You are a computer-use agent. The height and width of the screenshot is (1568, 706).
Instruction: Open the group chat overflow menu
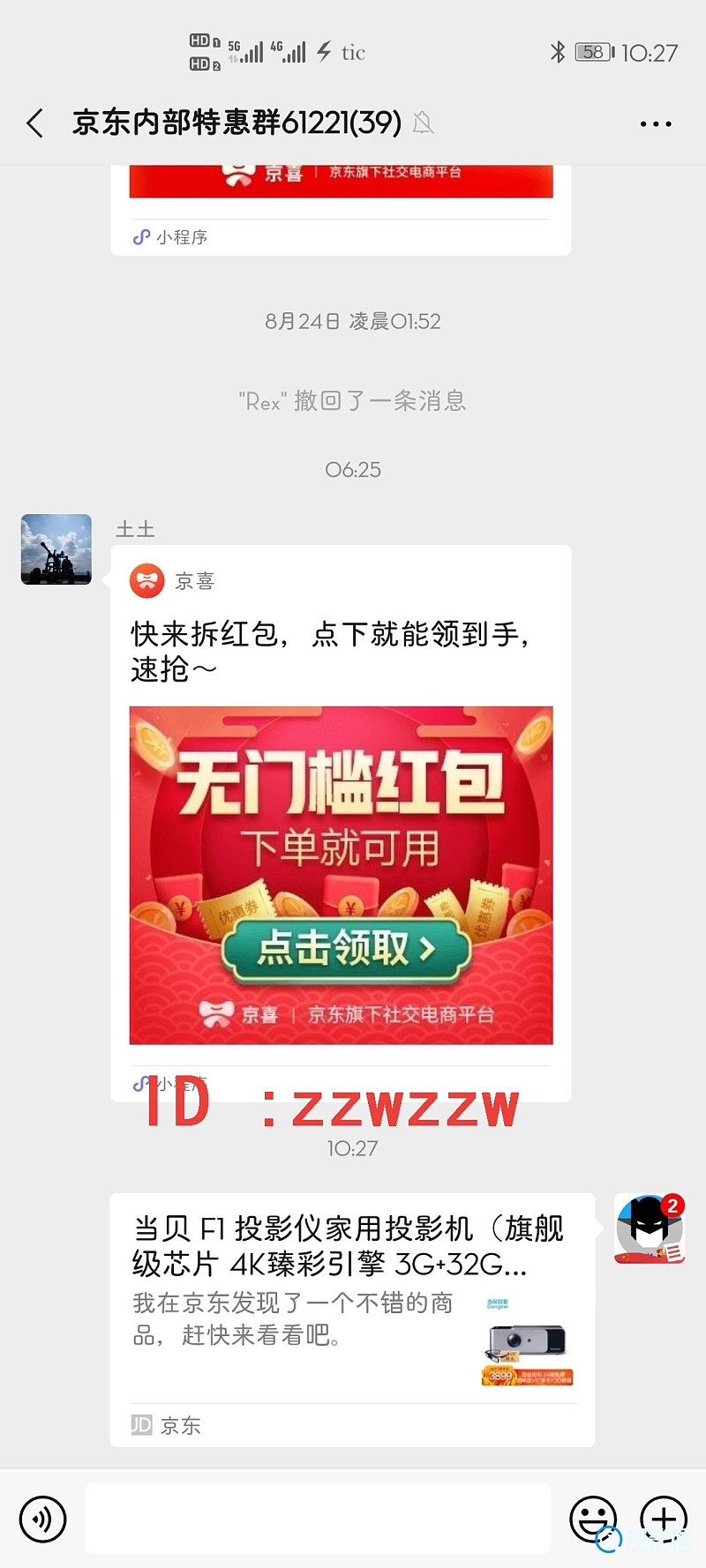(x=655, y=124)
